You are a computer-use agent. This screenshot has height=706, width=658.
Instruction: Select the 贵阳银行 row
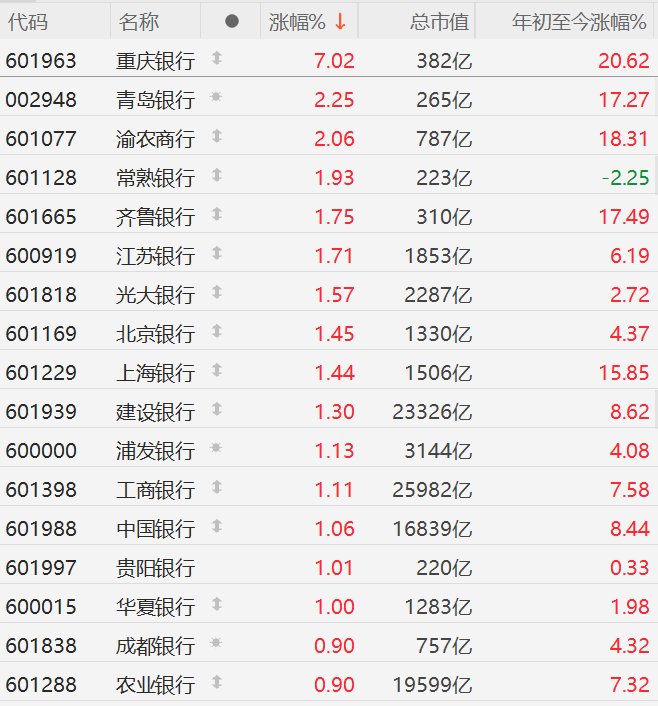(329, 567)
